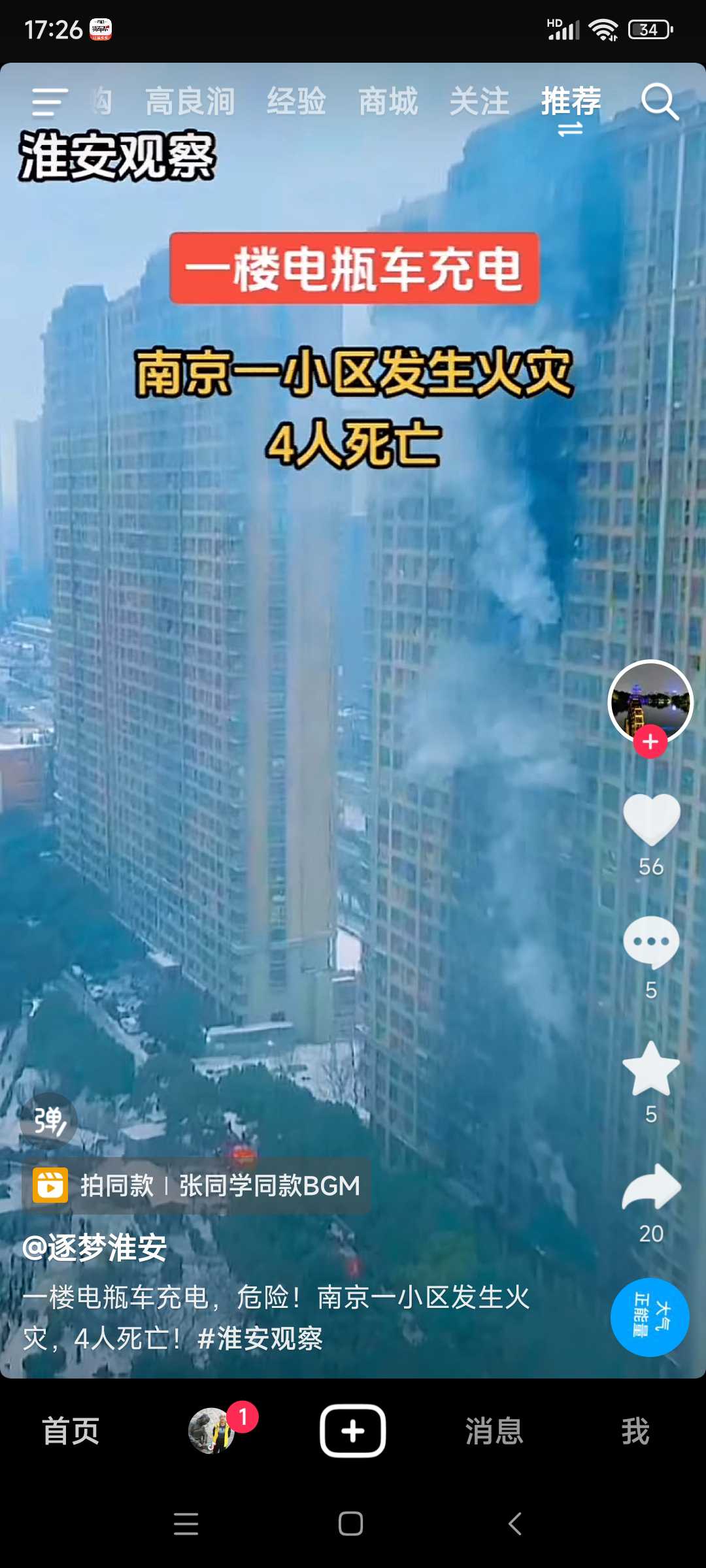
Task: Switch to the 经验 tab
Action: pyautogui.click(x=296, y=102)
